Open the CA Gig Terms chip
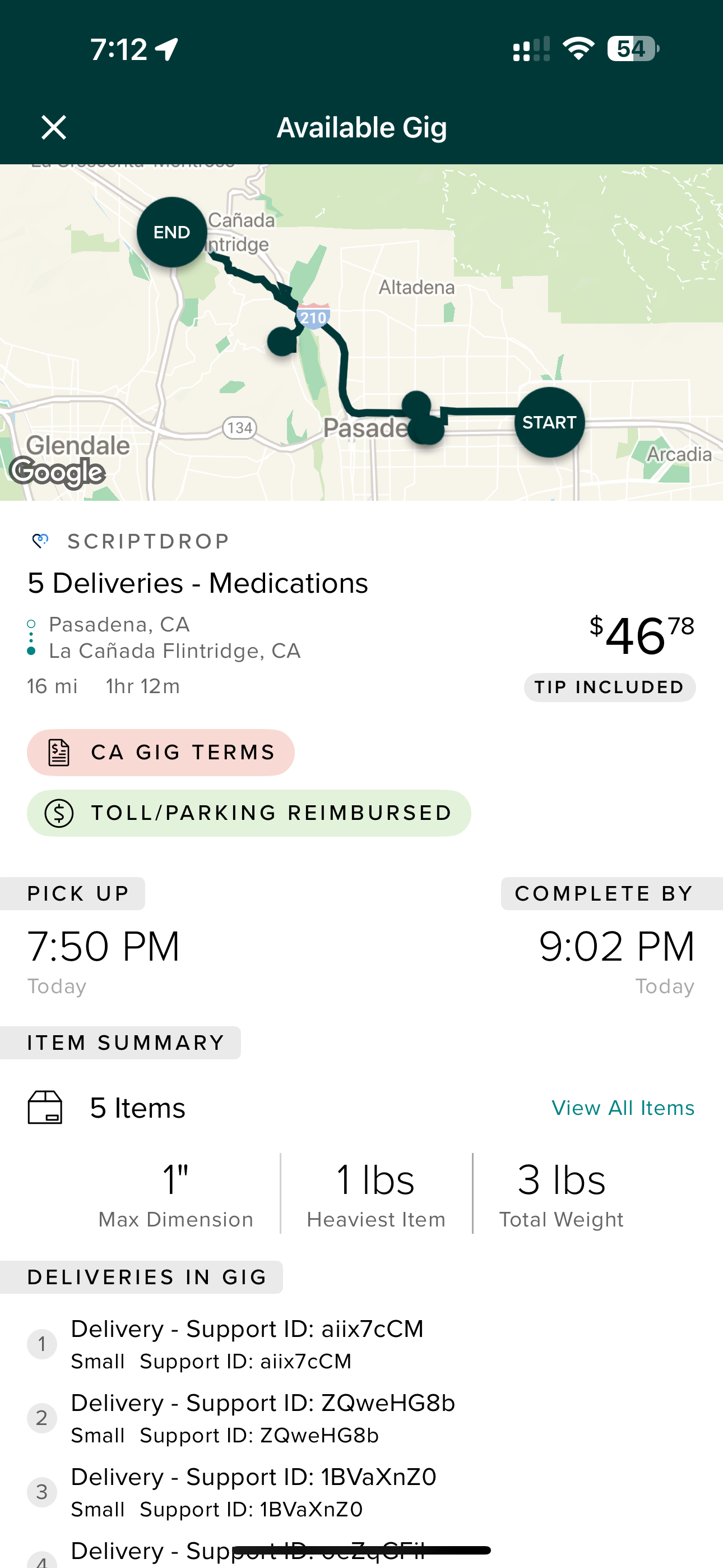 pyautogui.click(x=161, y=753)
